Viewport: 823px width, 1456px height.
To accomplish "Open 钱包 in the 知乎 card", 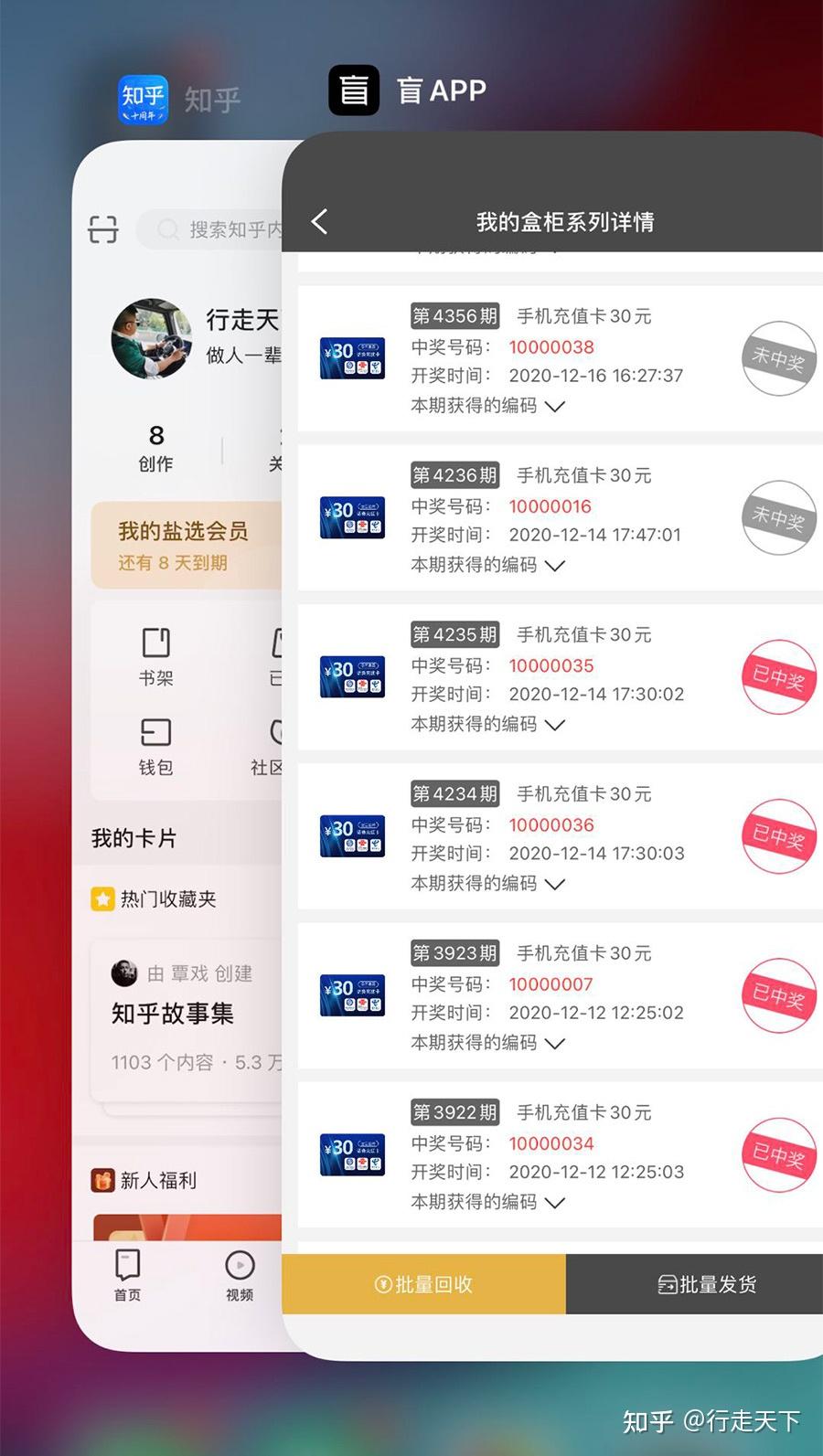I will point(155,746).
